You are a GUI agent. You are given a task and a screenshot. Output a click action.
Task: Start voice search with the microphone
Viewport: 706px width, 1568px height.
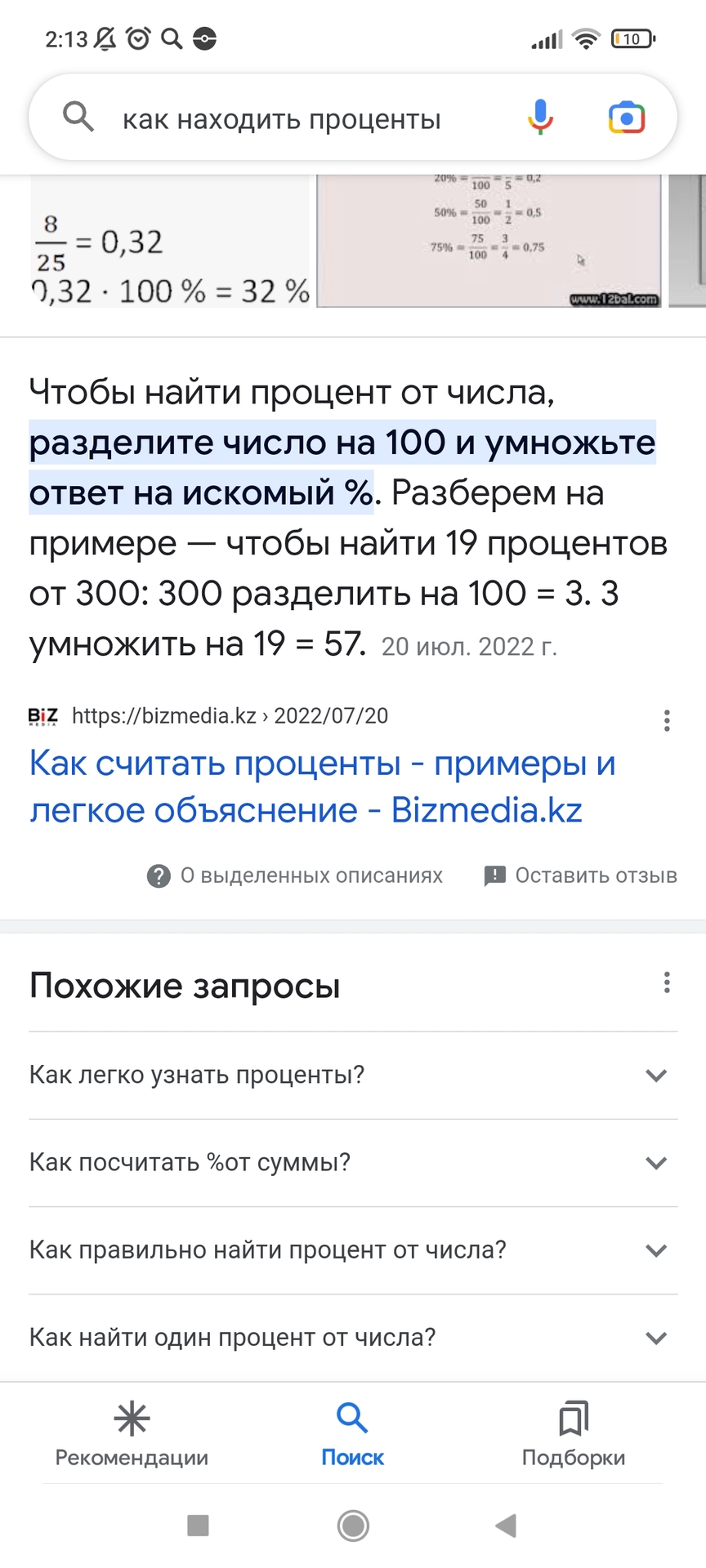click(x=540, y=117)
